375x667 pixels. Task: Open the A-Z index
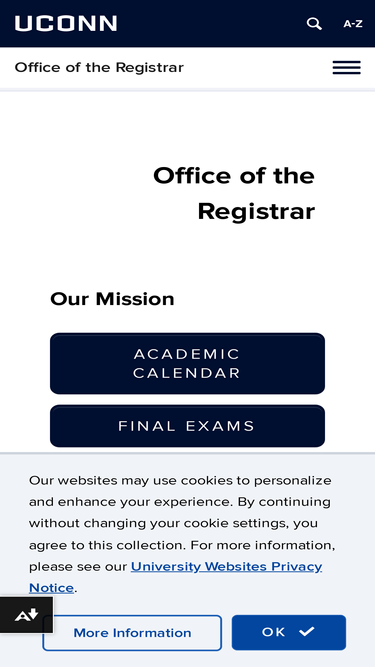(x=353, y=24)
